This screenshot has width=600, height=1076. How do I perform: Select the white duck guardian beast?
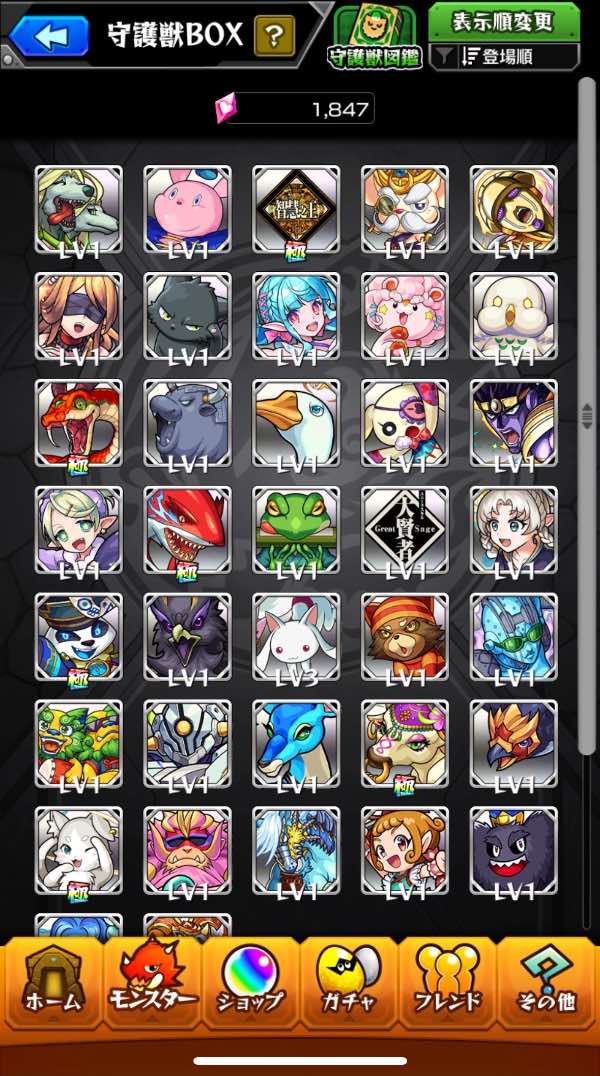[296, 423]
